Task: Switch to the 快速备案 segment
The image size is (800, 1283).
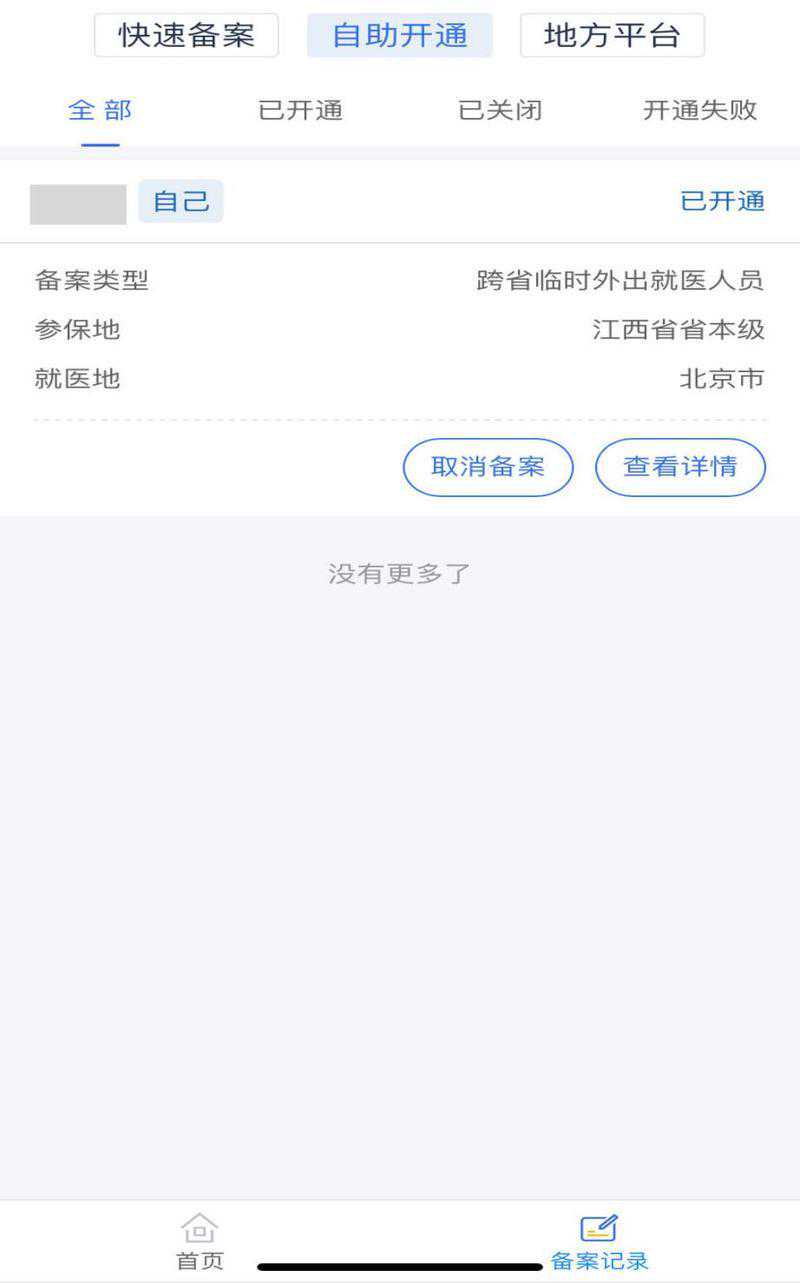Action: click(x=186, y=36)
